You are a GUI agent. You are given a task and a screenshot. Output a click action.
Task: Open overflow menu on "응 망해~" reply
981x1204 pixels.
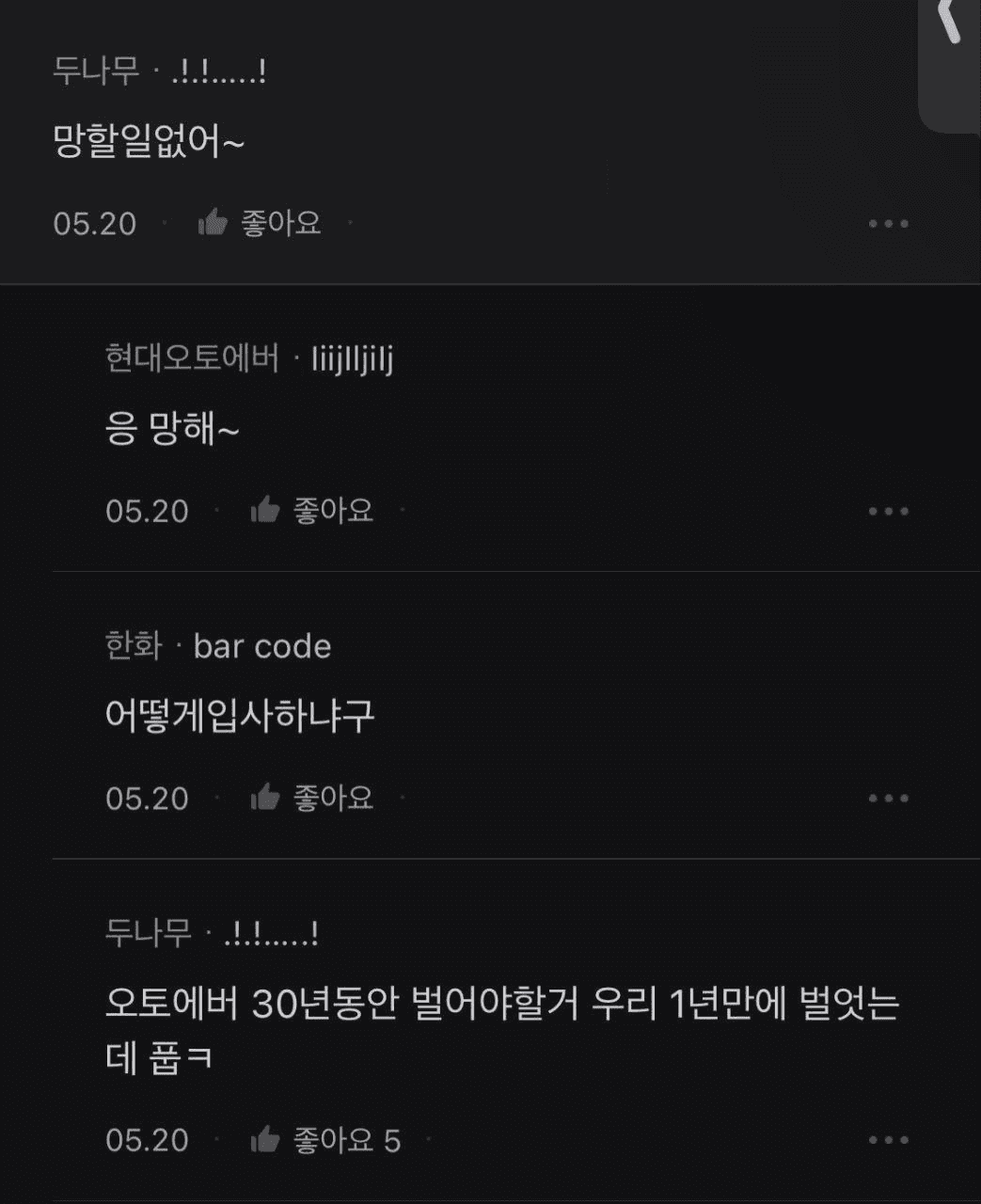[x=888, y=512]
